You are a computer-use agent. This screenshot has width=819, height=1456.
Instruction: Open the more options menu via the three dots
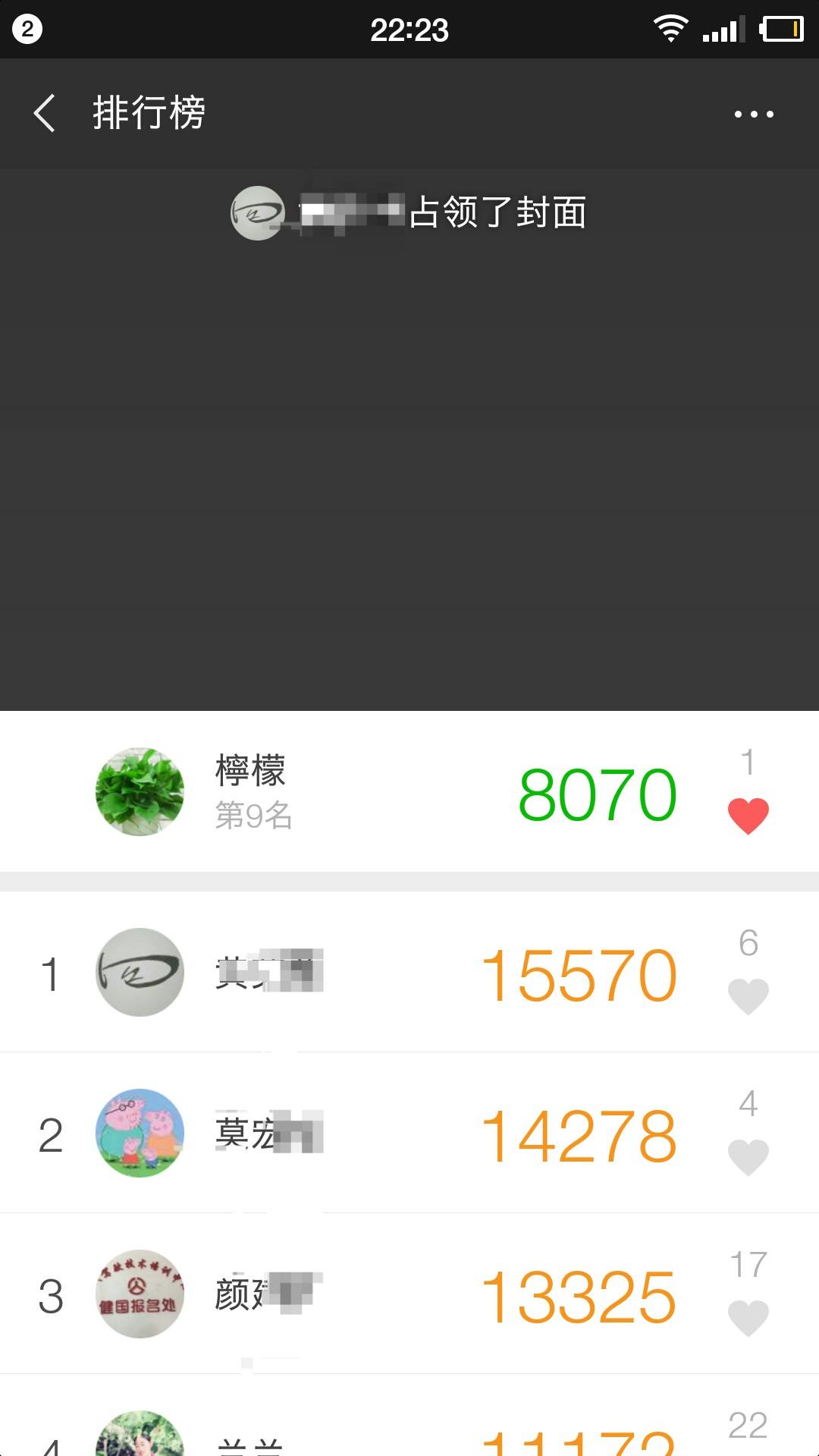pyautogui.click(x=753, y=113)
